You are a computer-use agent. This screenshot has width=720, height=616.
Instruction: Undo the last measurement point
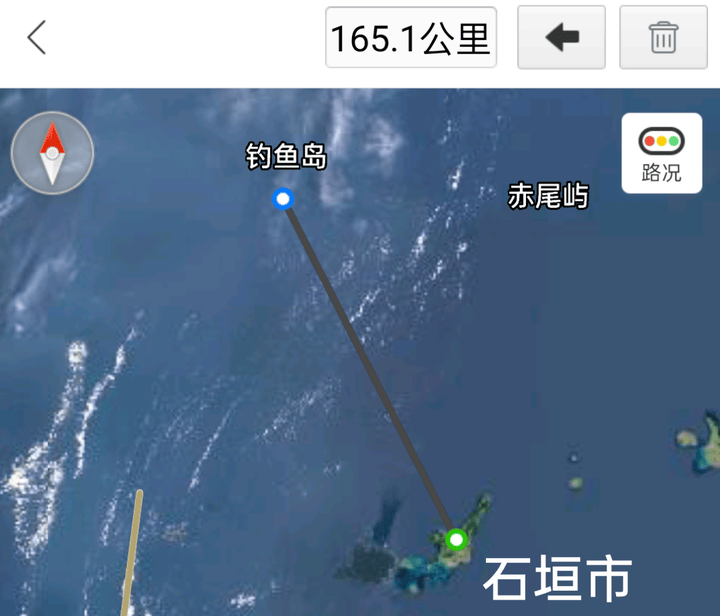[x=561, y=38]
